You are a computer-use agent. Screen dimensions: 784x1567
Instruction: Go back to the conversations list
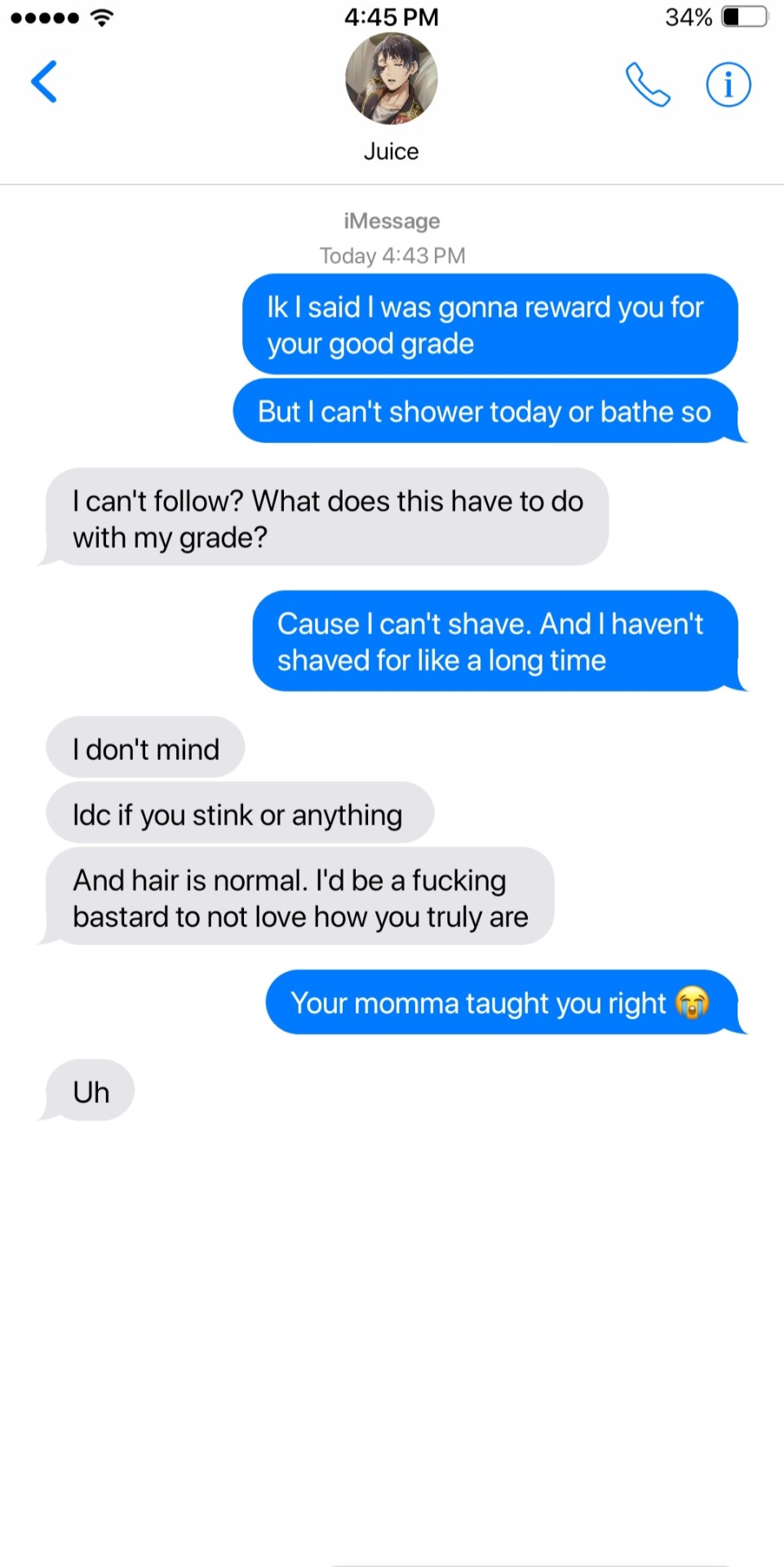pos(44,82)
